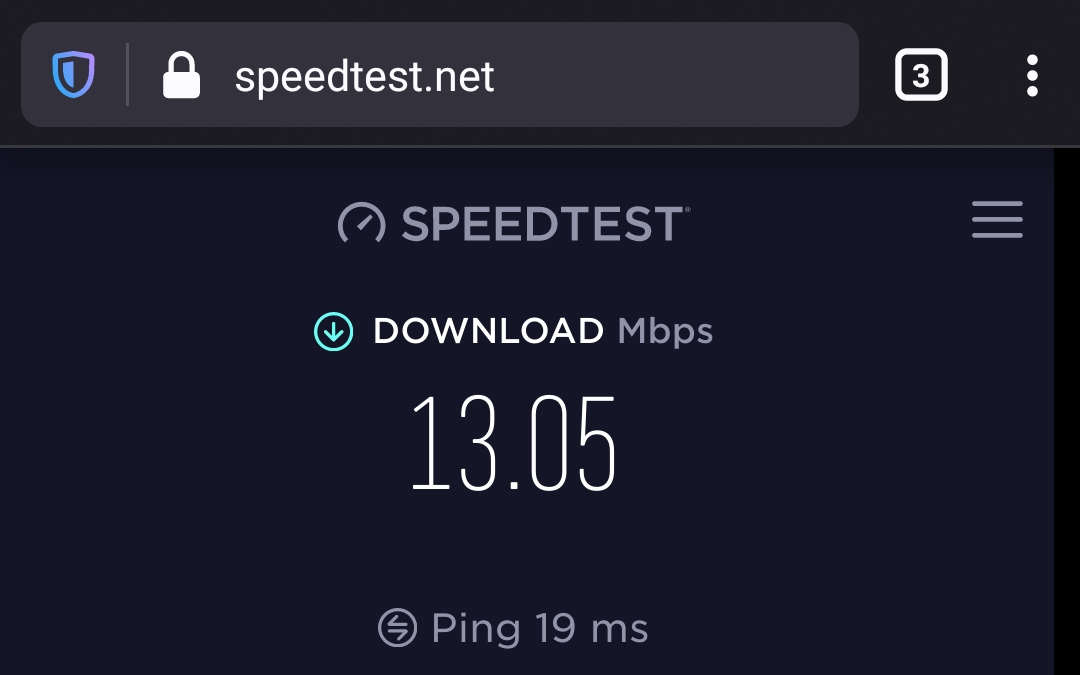
Task: Open the tab switcher showing 3 tabs
Action: tap(920, 76)
